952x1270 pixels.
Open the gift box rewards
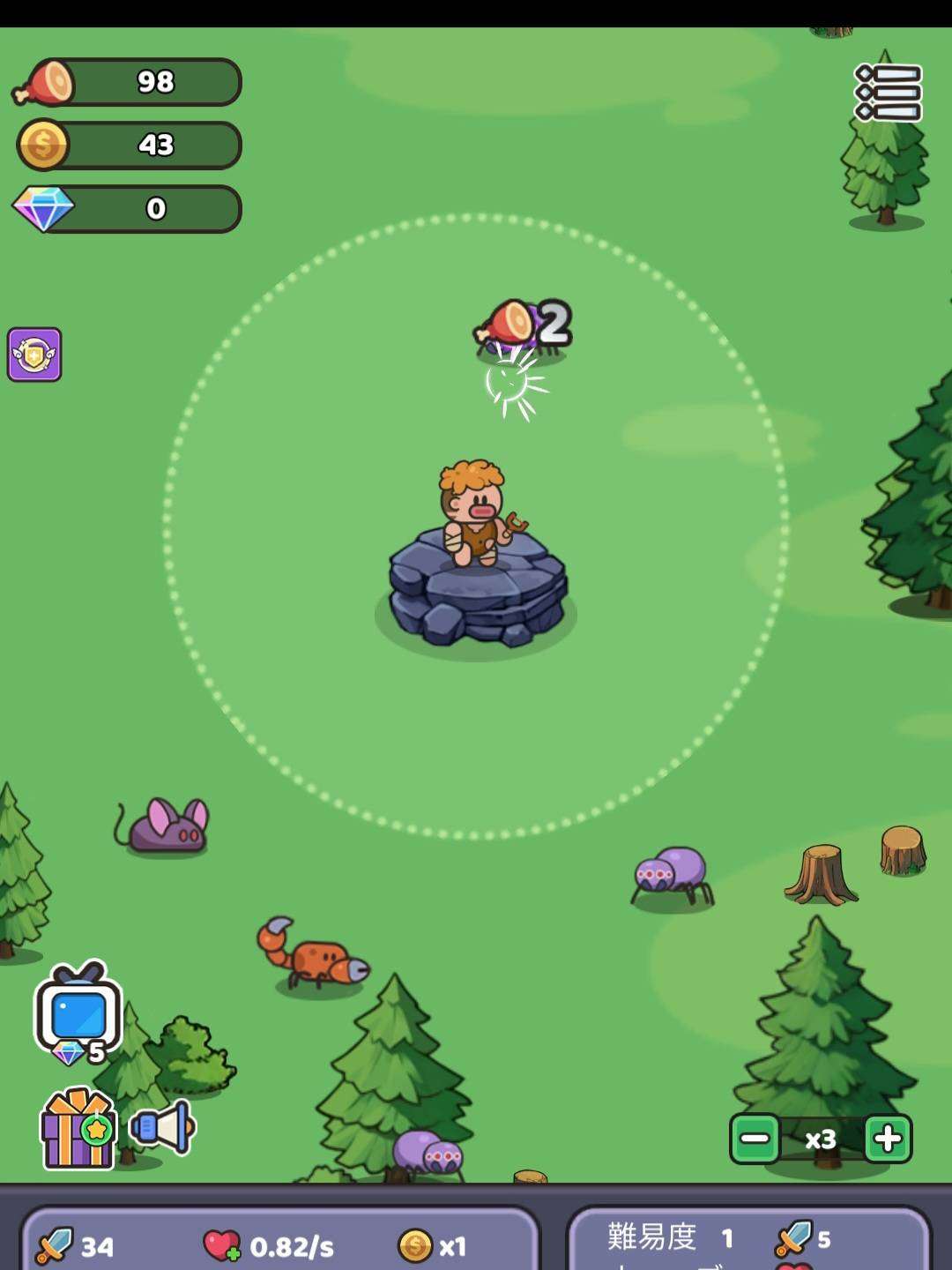[78, 1129]
